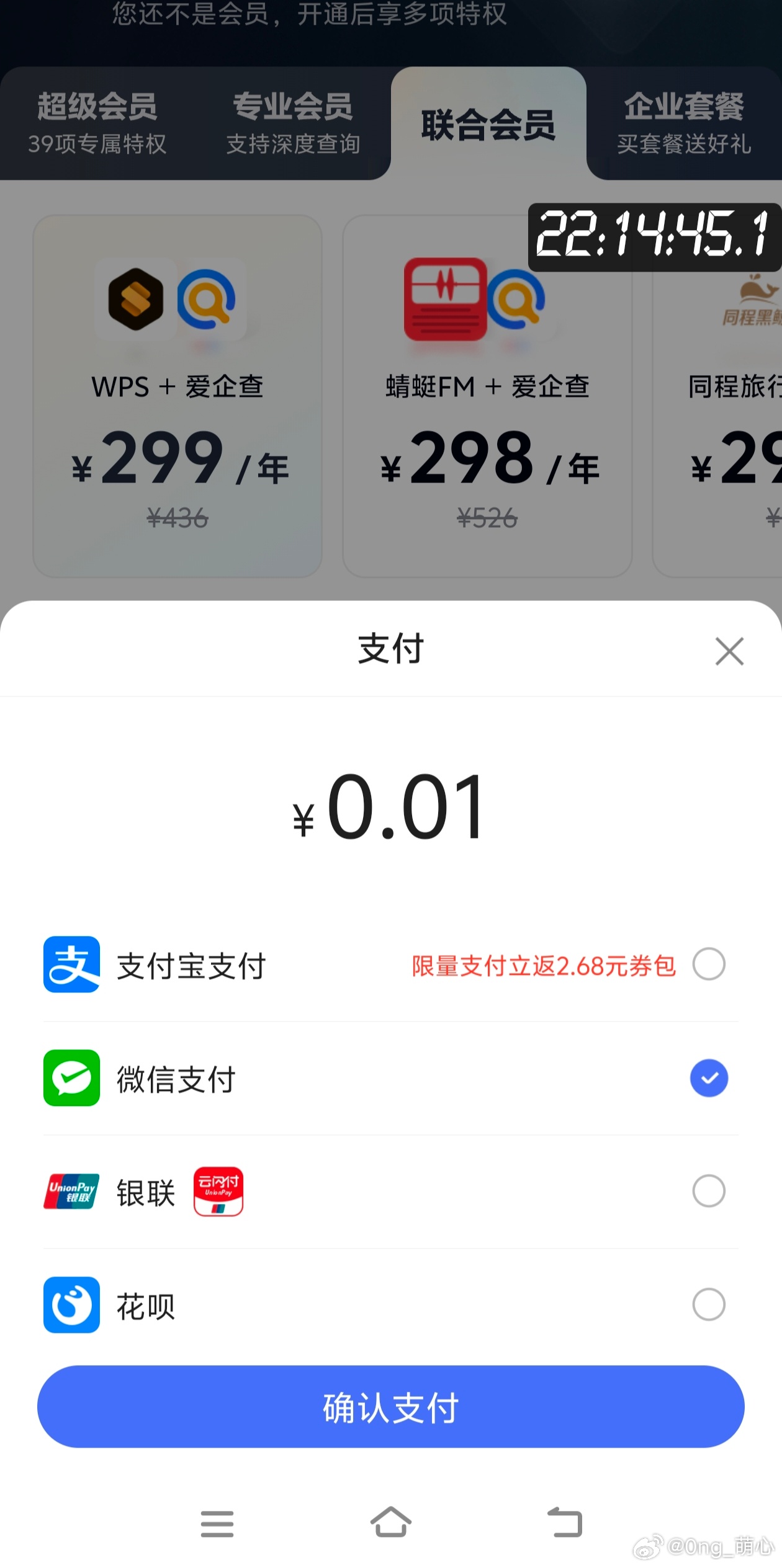This screenshot has height=1568, width=782.
Task: Go to the system home screen
Action: point(391,1523)
